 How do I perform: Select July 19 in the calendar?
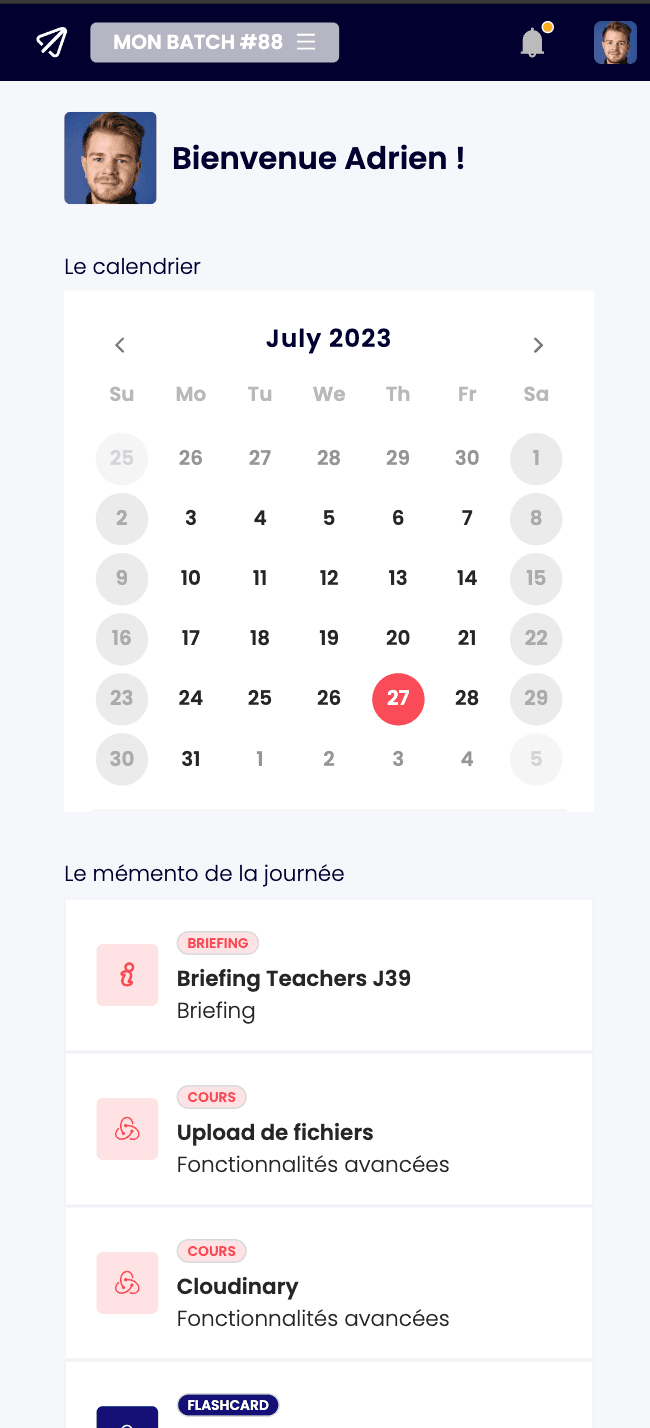click(329, 638)
